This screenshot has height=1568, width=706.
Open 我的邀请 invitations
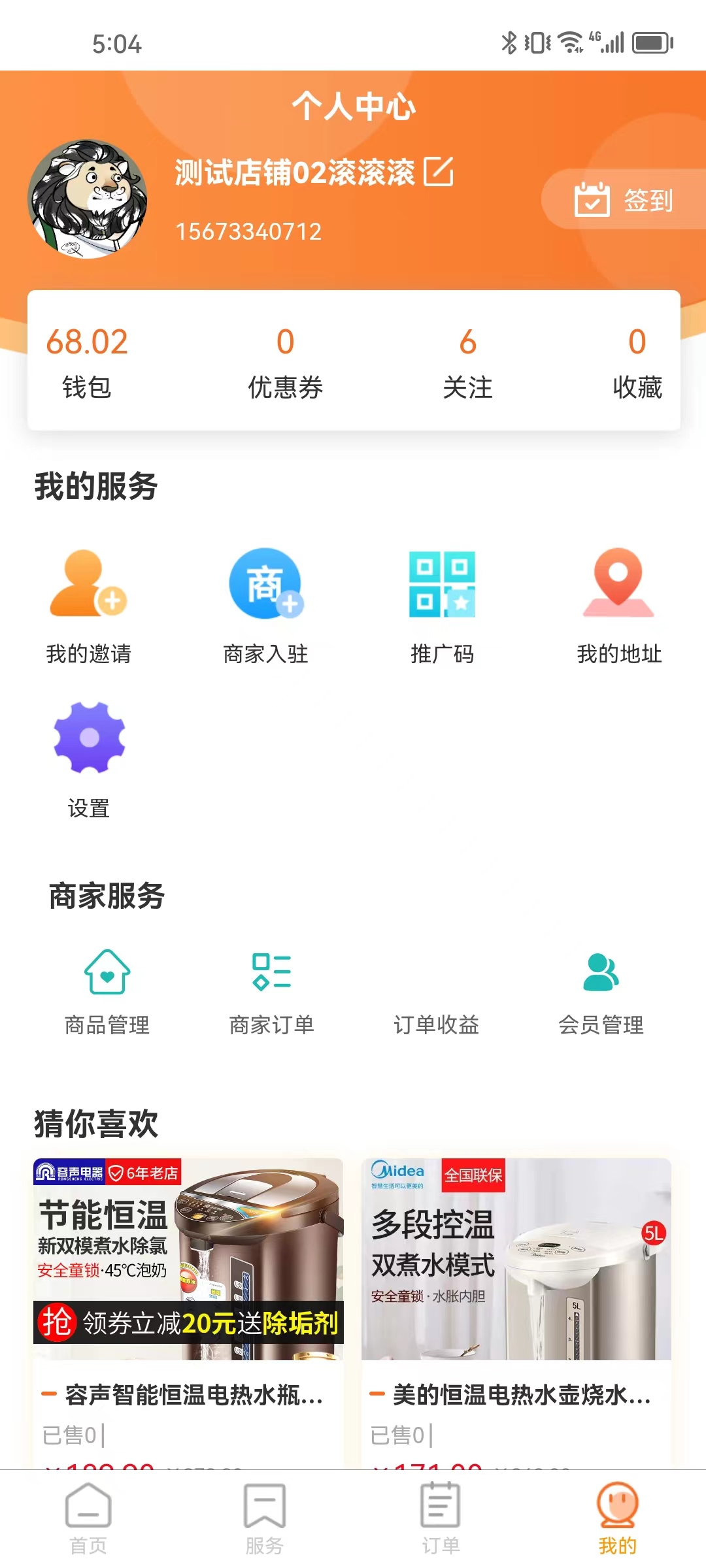pyautogui.click(x=89, y=606)
